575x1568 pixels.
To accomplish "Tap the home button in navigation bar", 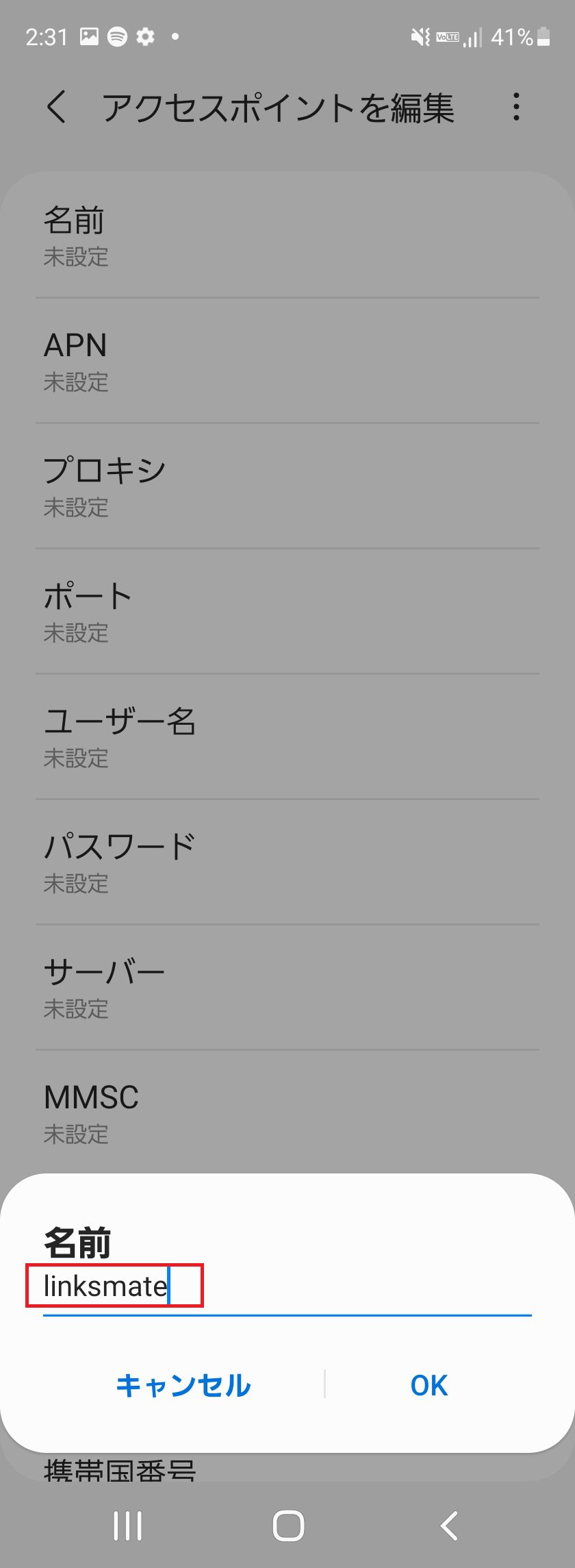I will pos(287,1526).
